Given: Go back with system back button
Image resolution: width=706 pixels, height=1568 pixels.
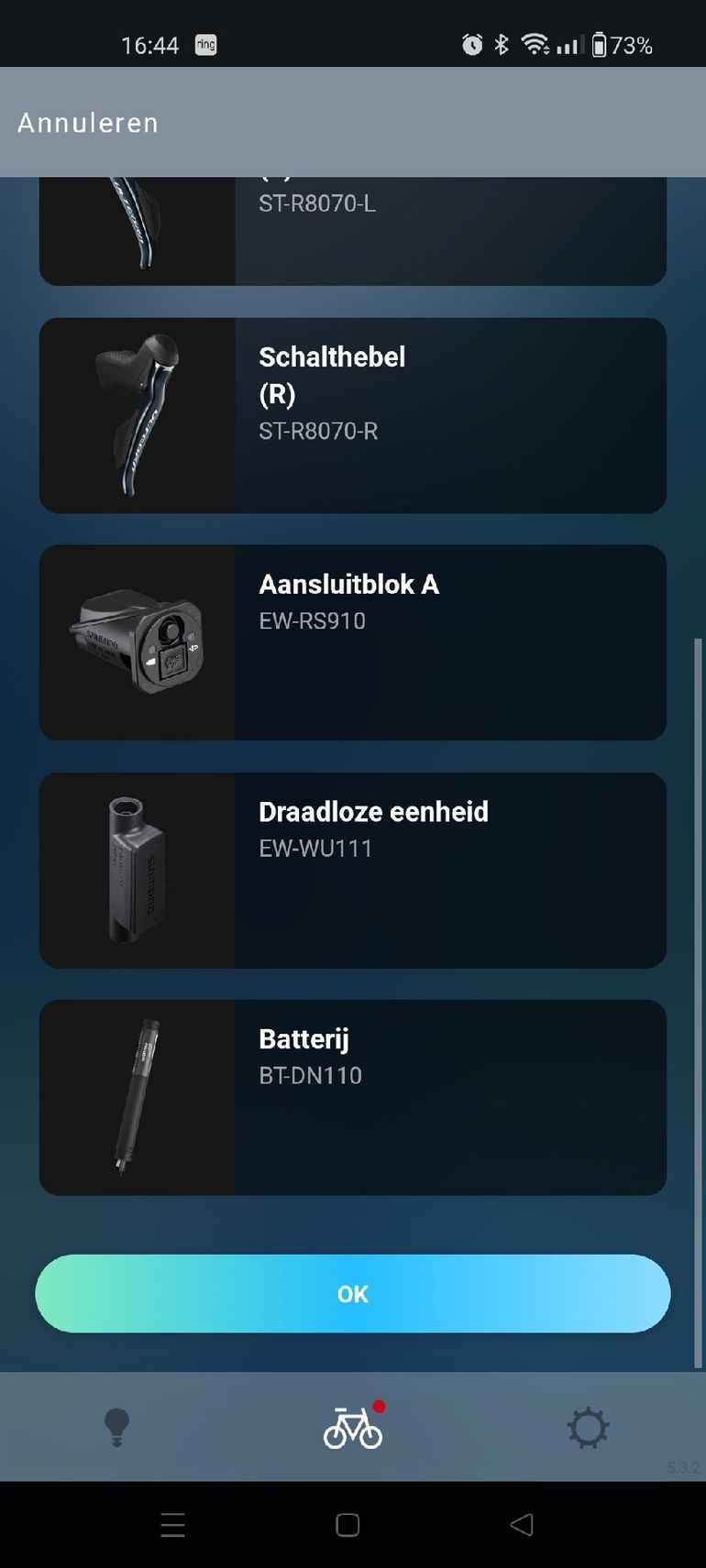Looking at the screenshot, I should click(522, 1524).
